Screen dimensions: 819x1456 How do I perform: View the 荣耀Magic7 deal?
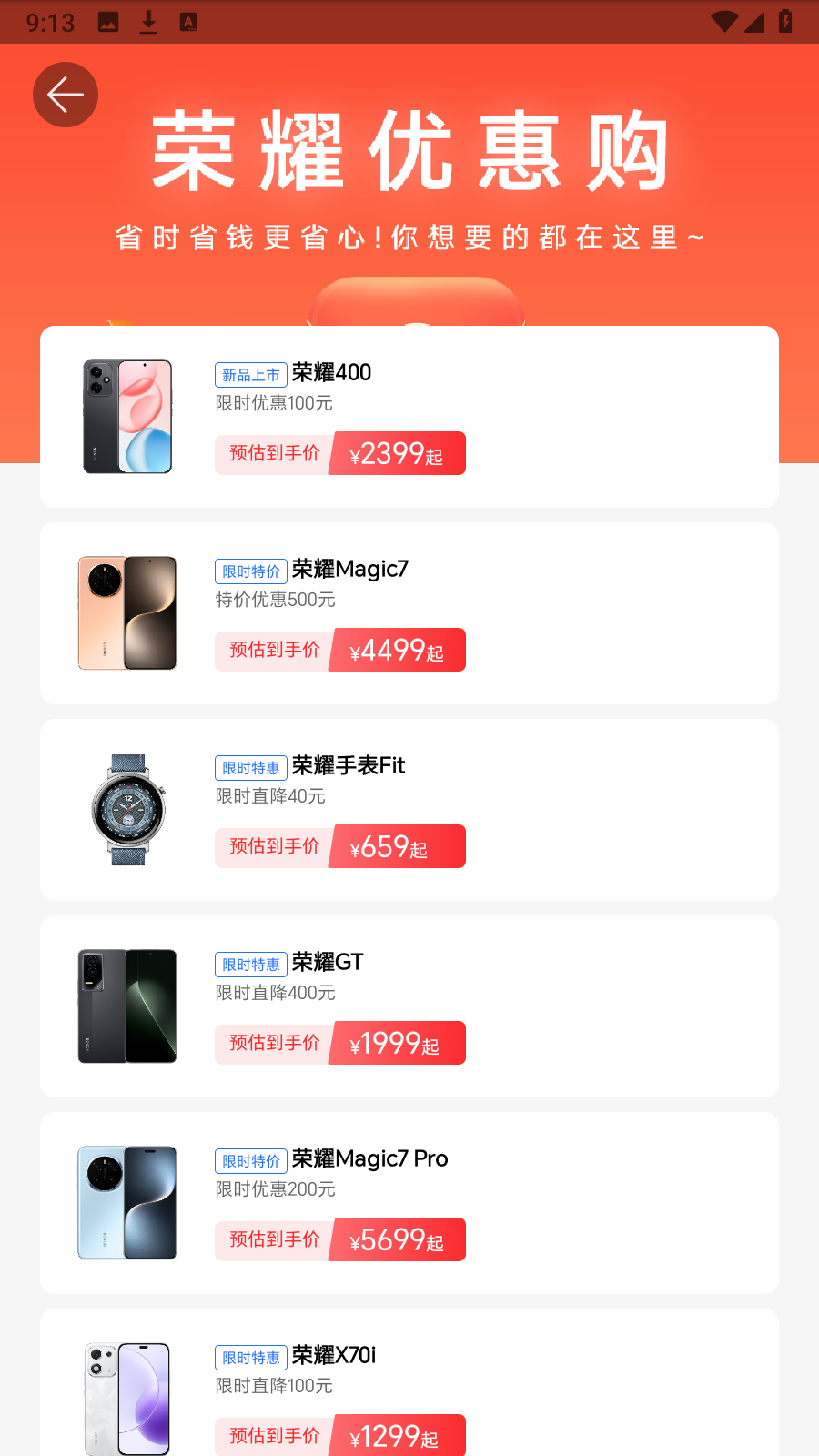point(409,613)
